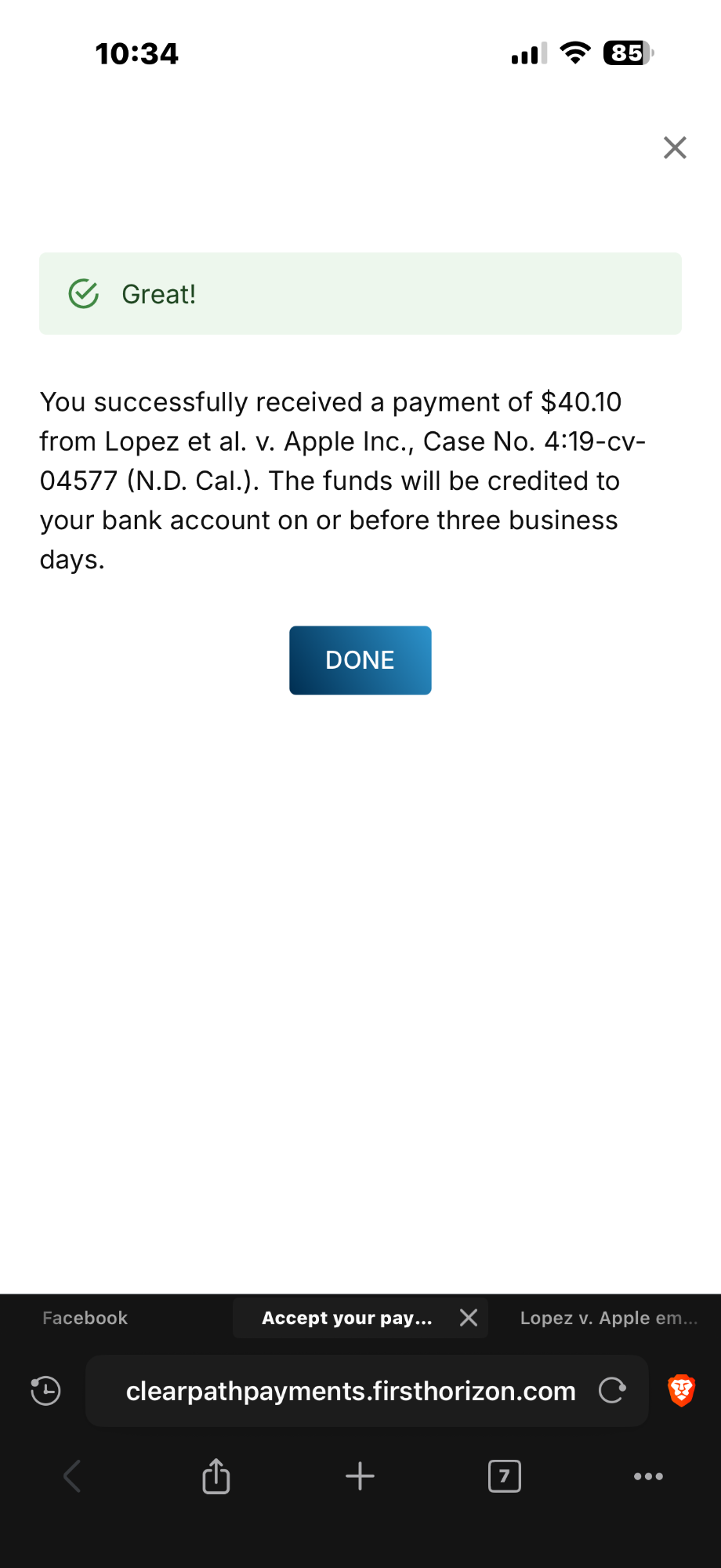Screen dimensions: 721x1568
Task: Reload the current page
Action: tap(611, 1391)
